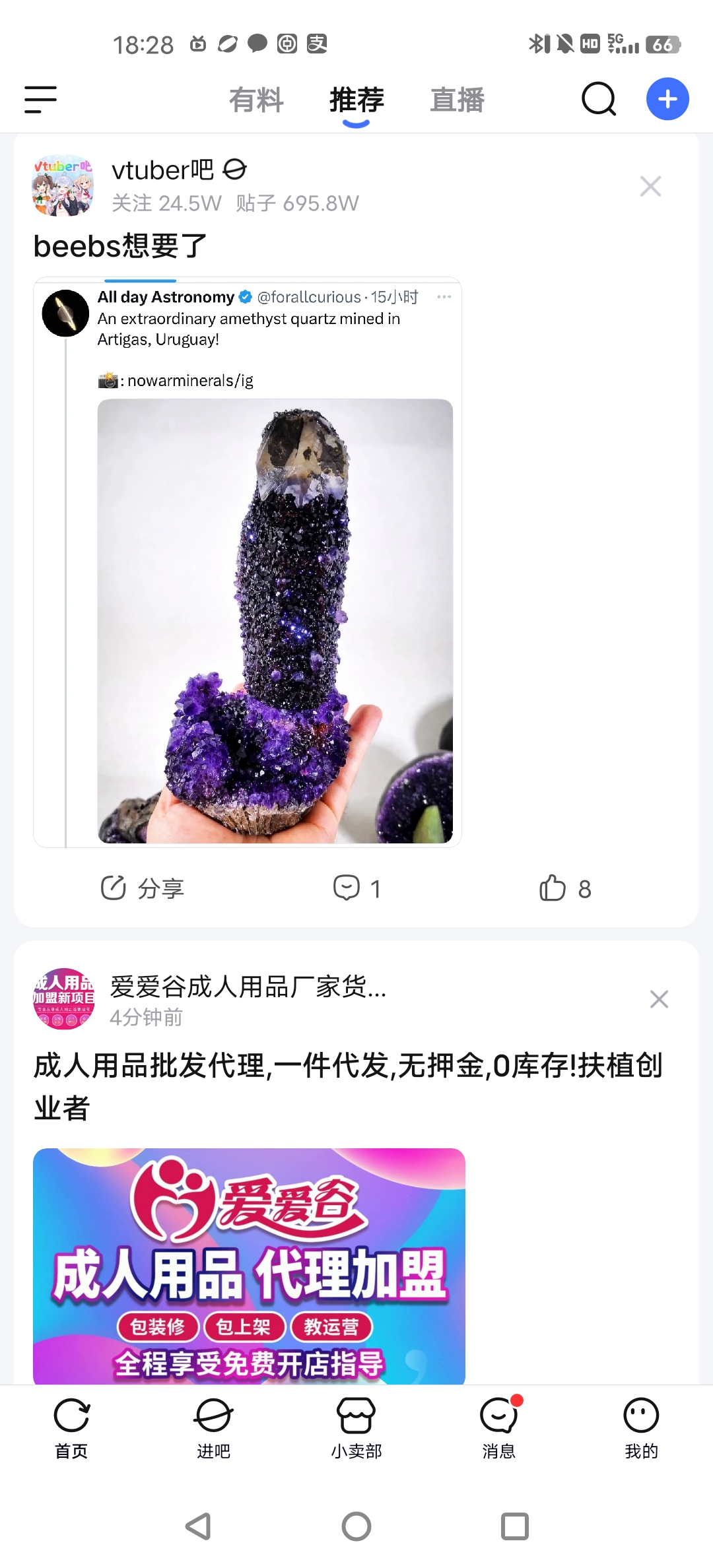Screen dimensions: 713x1568
Task: Like the beebs想要了 post
Action: [564, 888]
